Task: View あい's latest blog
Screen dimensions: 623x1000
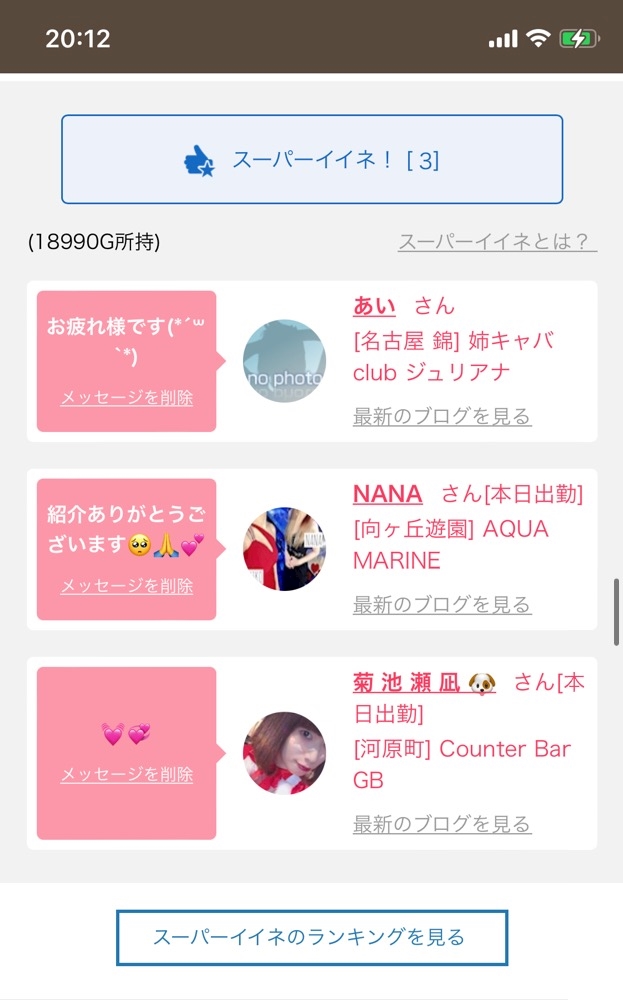Action: coord(442,416)
